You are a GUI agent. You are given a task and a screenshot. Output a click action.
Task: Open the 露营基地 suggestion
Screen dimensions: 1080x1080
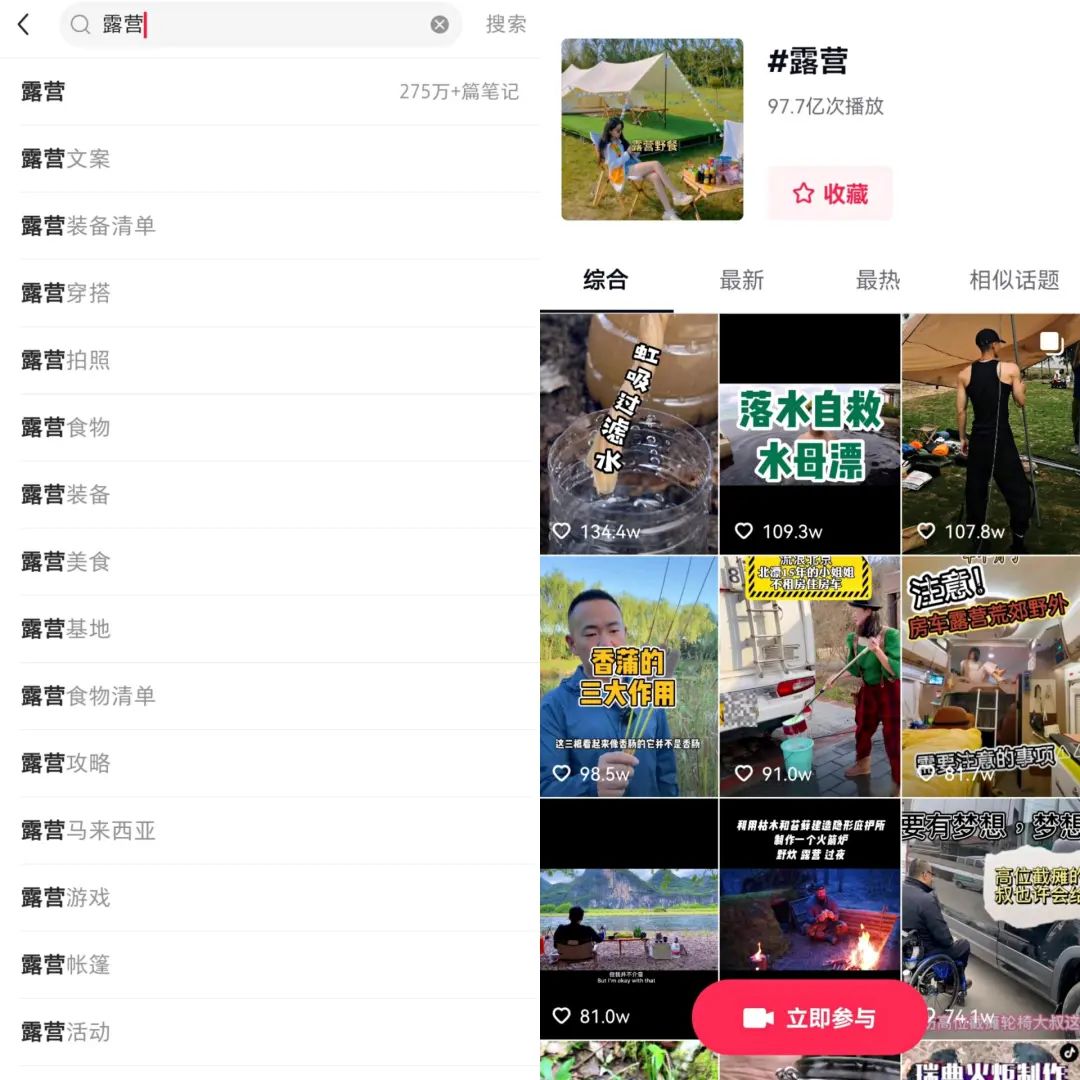66,629
